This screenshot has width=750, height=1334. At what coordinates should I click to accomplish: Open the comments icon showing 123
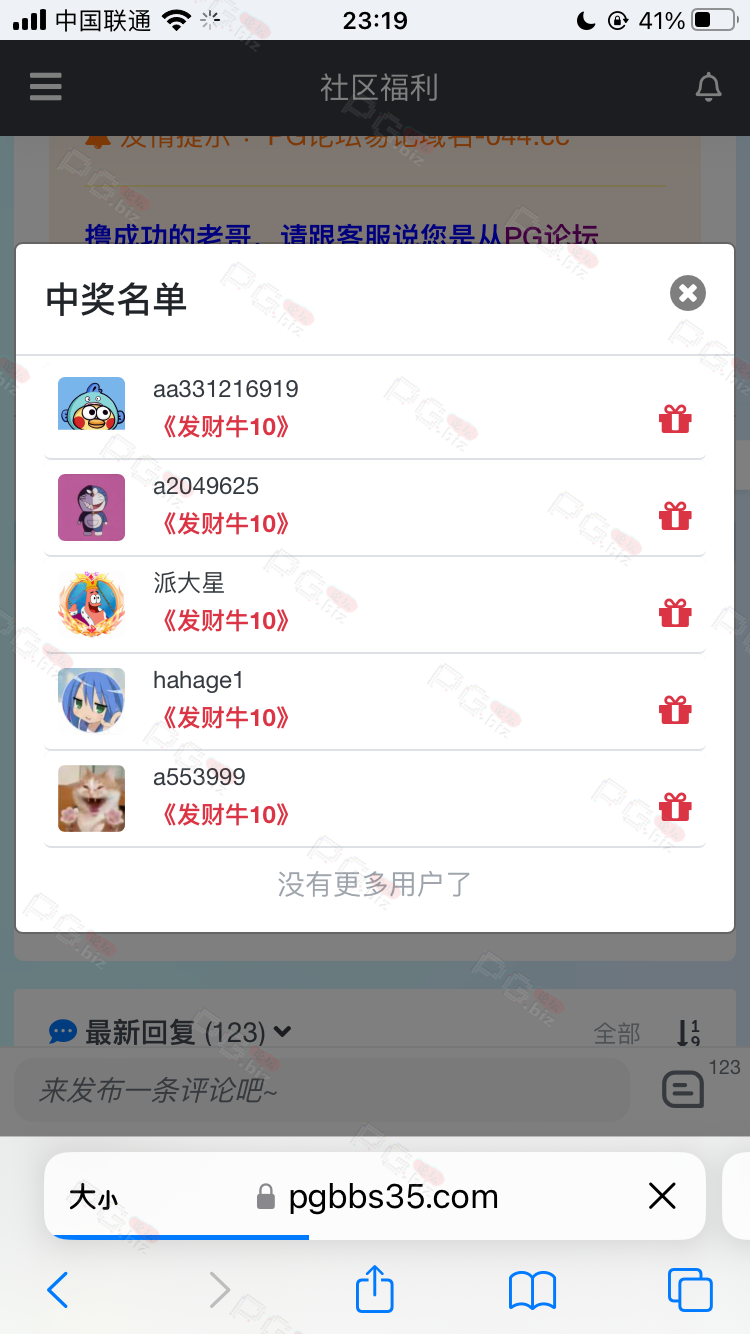pos(684,1089)
